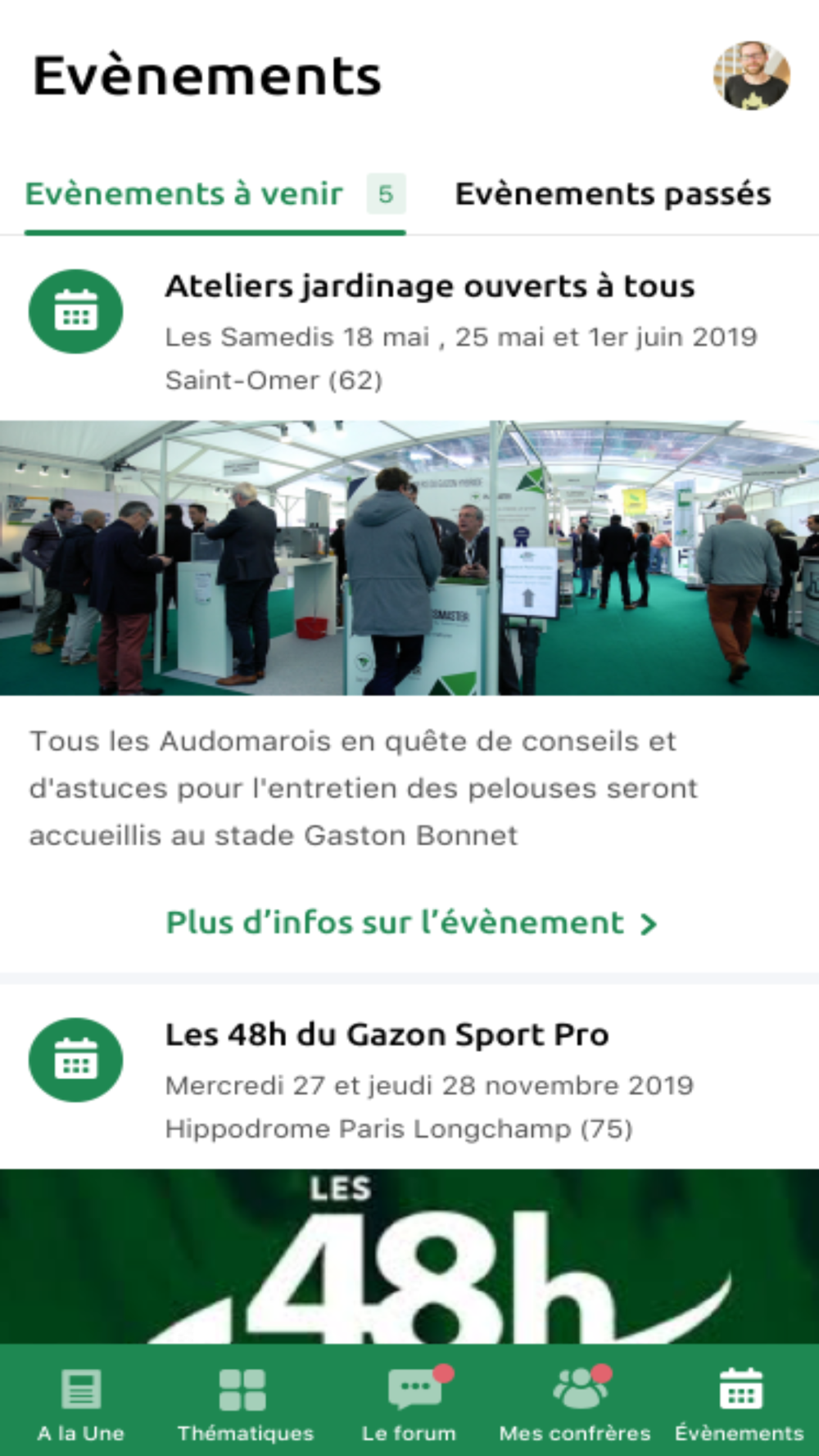This screenshot has height=1456, width=819.
Task: View the Ateliers jardinage event photo
Action: tap(409, 558)
